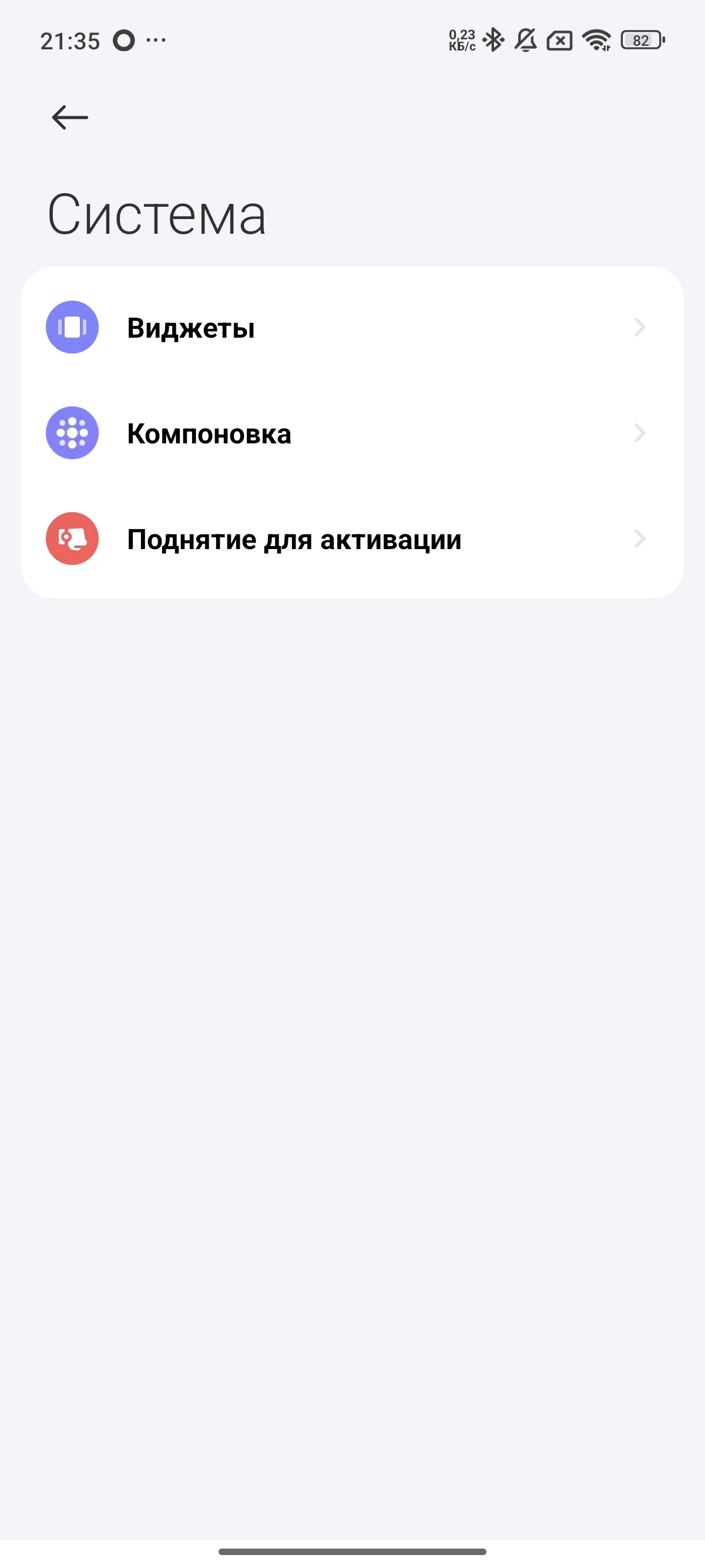Open Компоновка layout settings
This screenshot has height=1568, width=705.
click(x=352, y=433)
